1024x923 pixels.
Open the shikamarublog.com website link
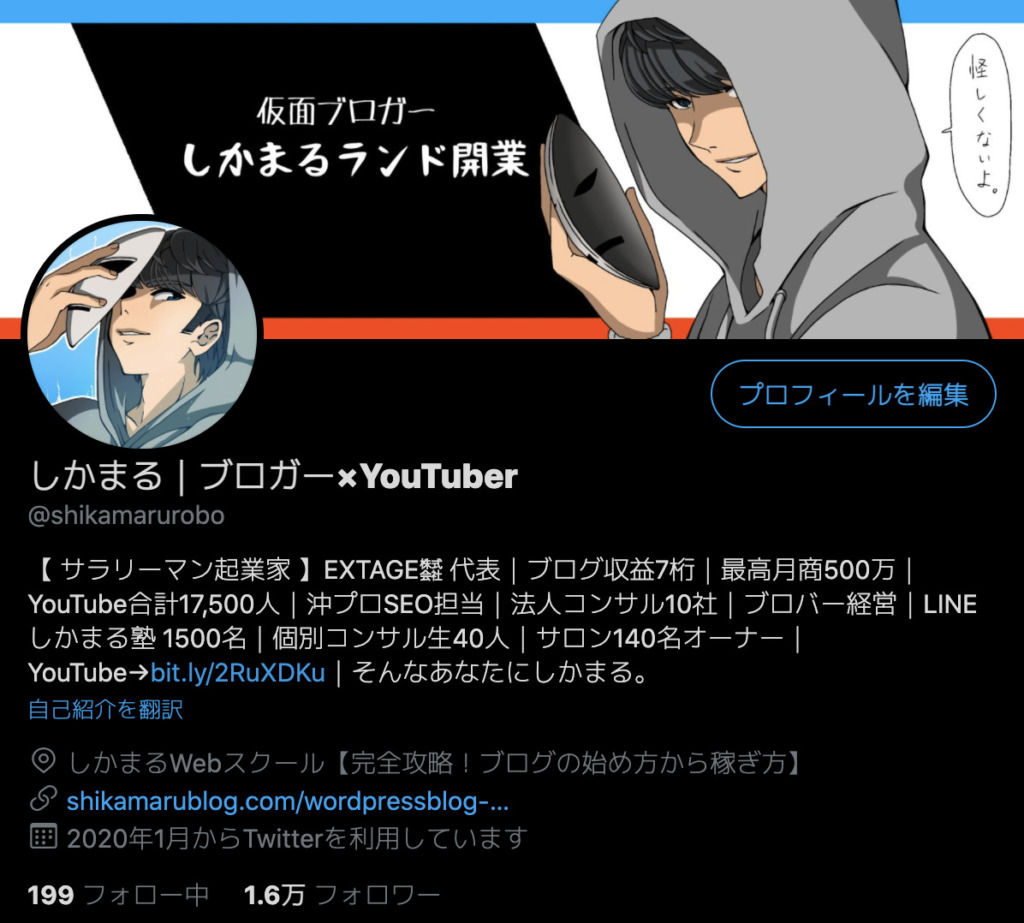click(x=288, y=801)
